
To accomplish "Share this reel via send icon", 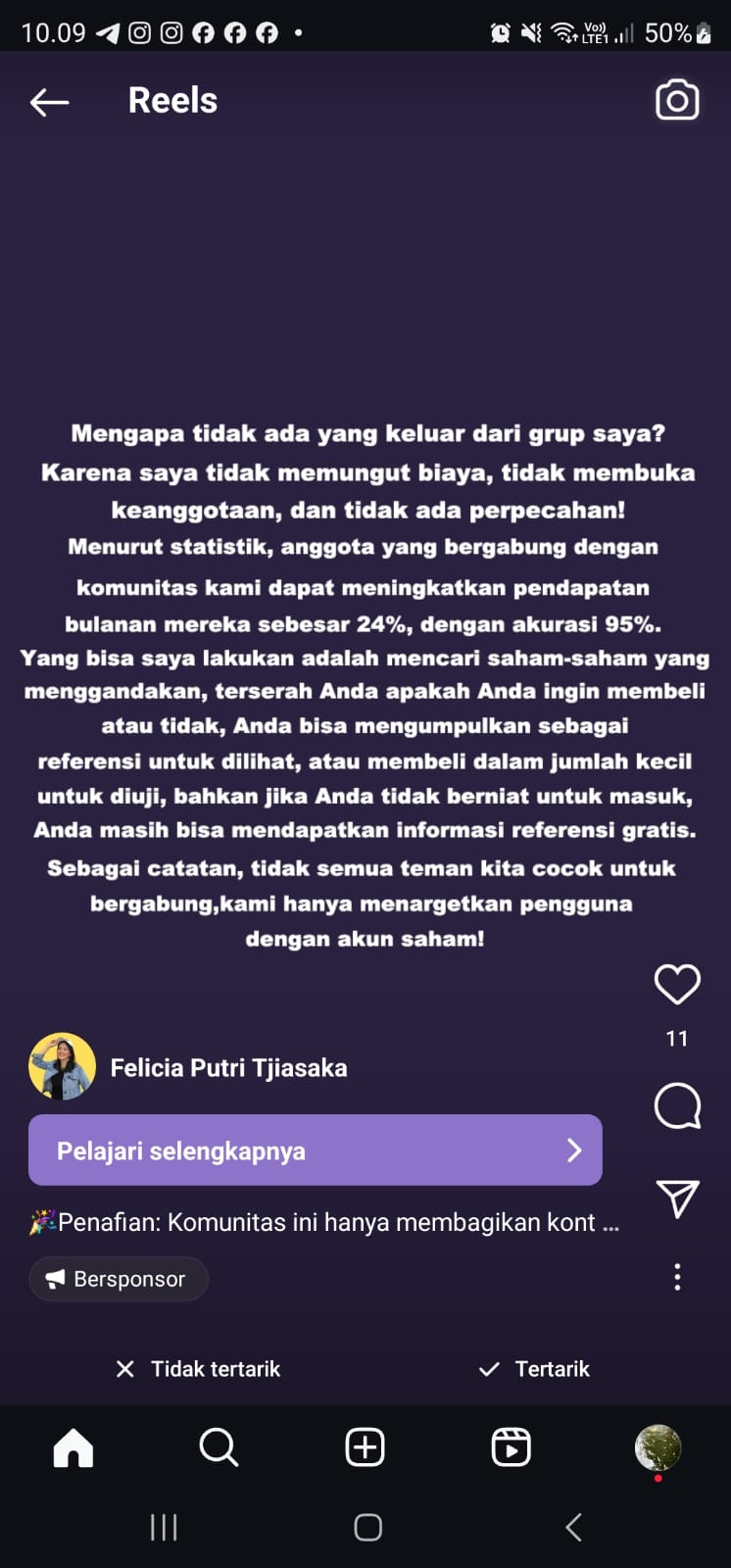I will (676, 1198).
